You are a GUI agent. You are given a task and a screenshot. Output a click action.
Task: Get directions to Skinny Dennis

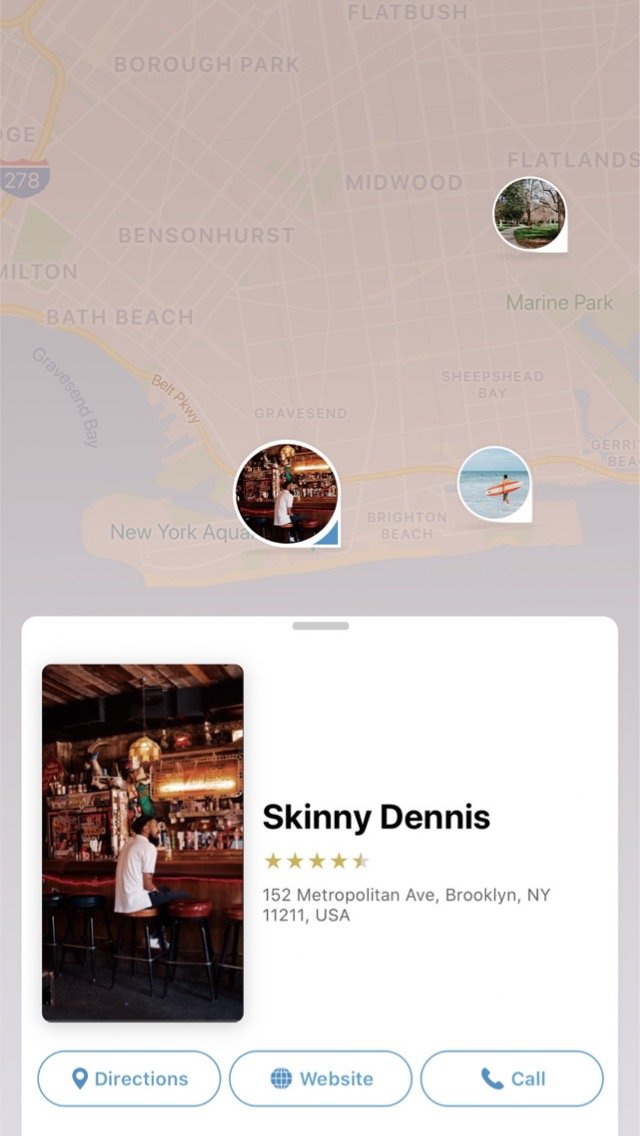(x=129, y=1078)
